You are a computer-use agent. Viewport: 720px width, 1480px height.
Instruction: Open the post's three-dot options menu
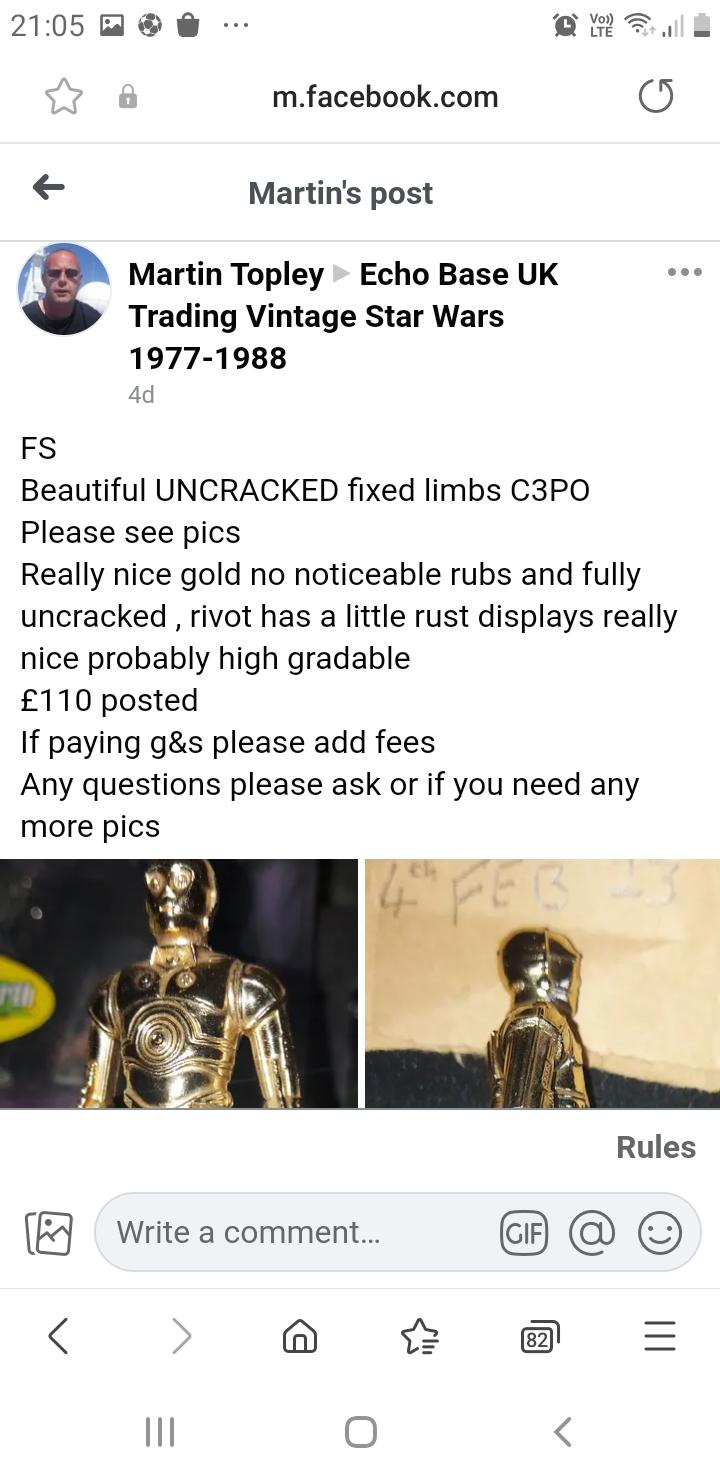pos(684,272)
